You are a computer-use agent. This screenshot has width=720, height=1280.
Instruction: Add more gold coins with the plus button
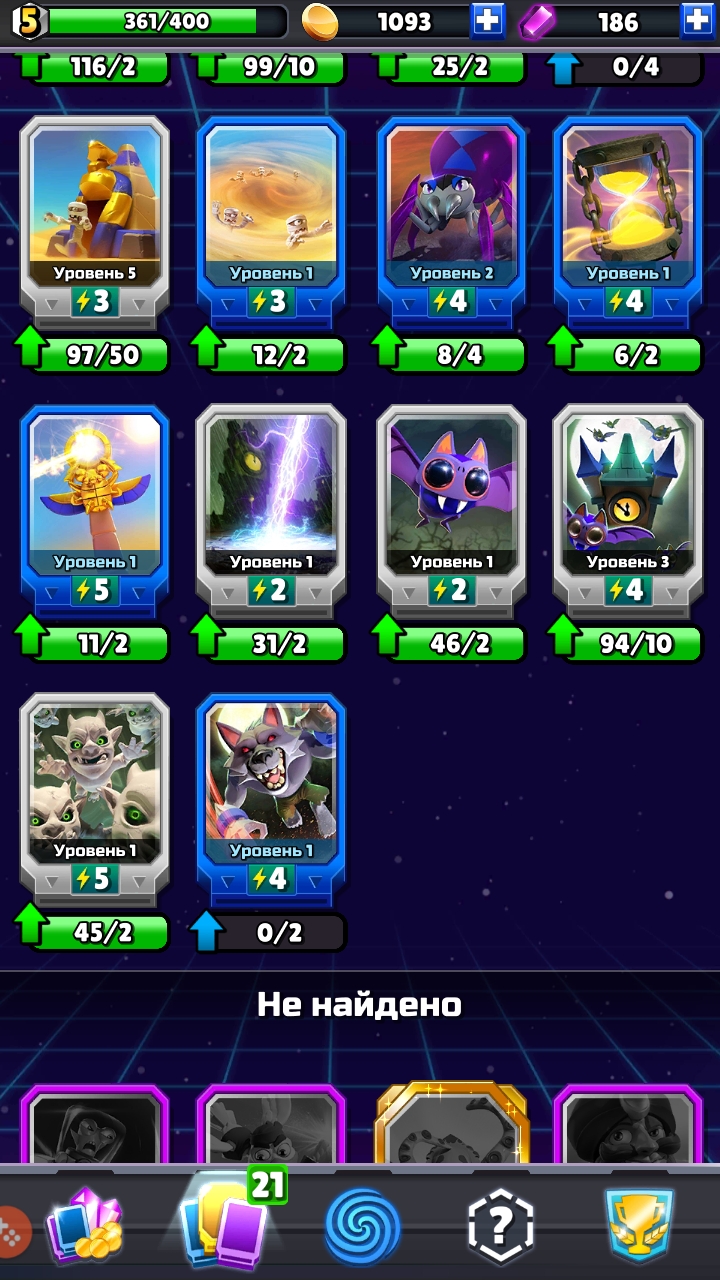pyautogui.click(x=488, y=20)
